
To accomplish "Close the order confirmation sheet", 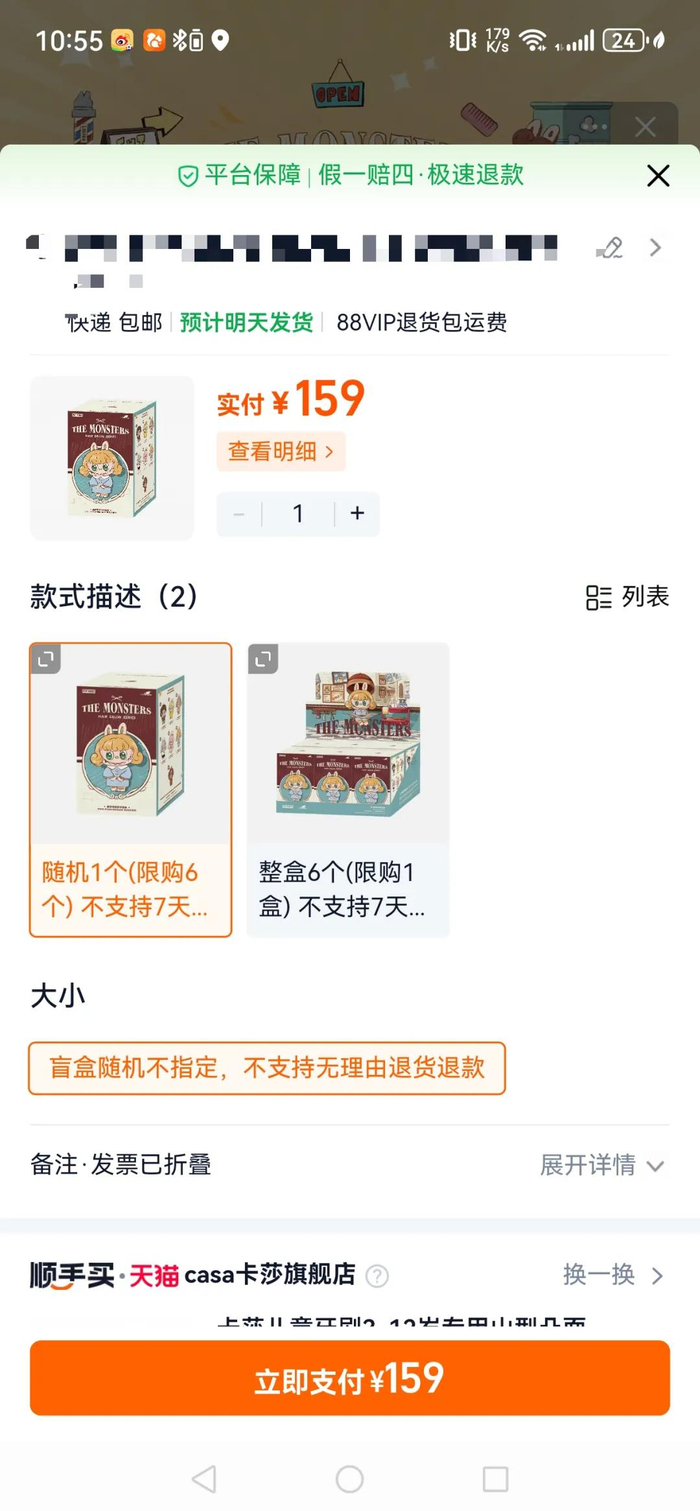I will pos(657,176).
